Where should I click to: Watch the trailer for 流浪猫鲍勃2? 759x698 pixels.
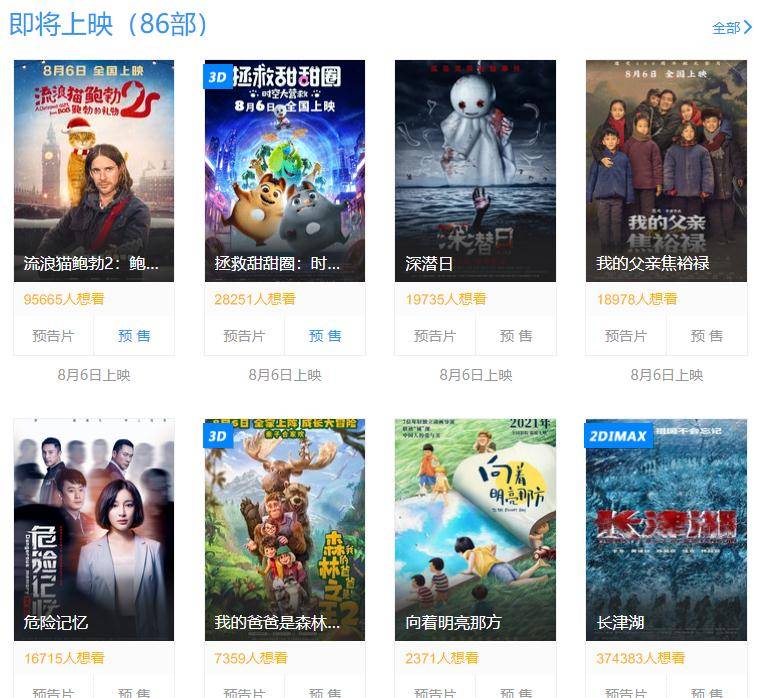53,336
